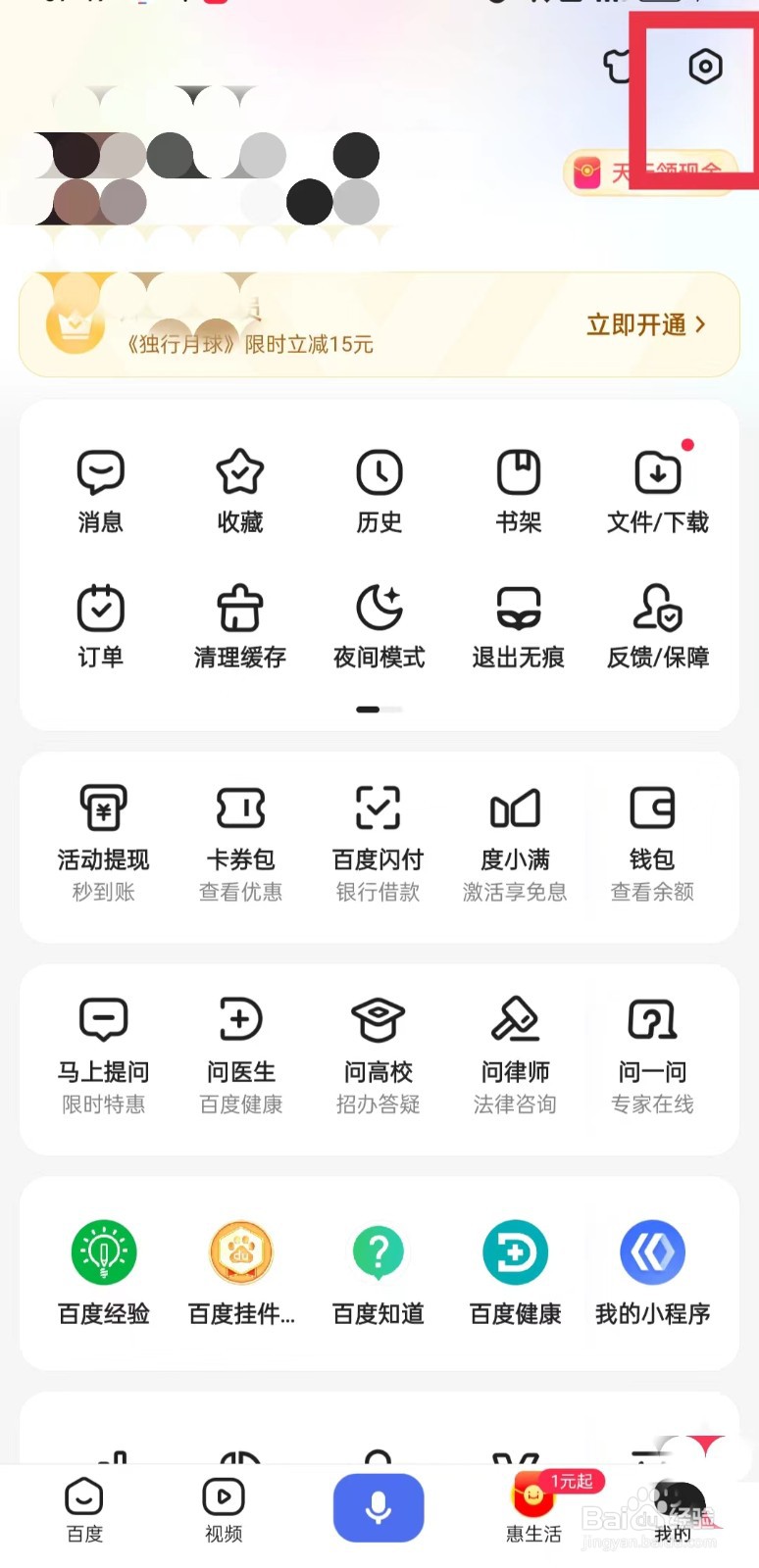Open 收藏 favorites
The image size is (759, 1568).
click(240, 492)
